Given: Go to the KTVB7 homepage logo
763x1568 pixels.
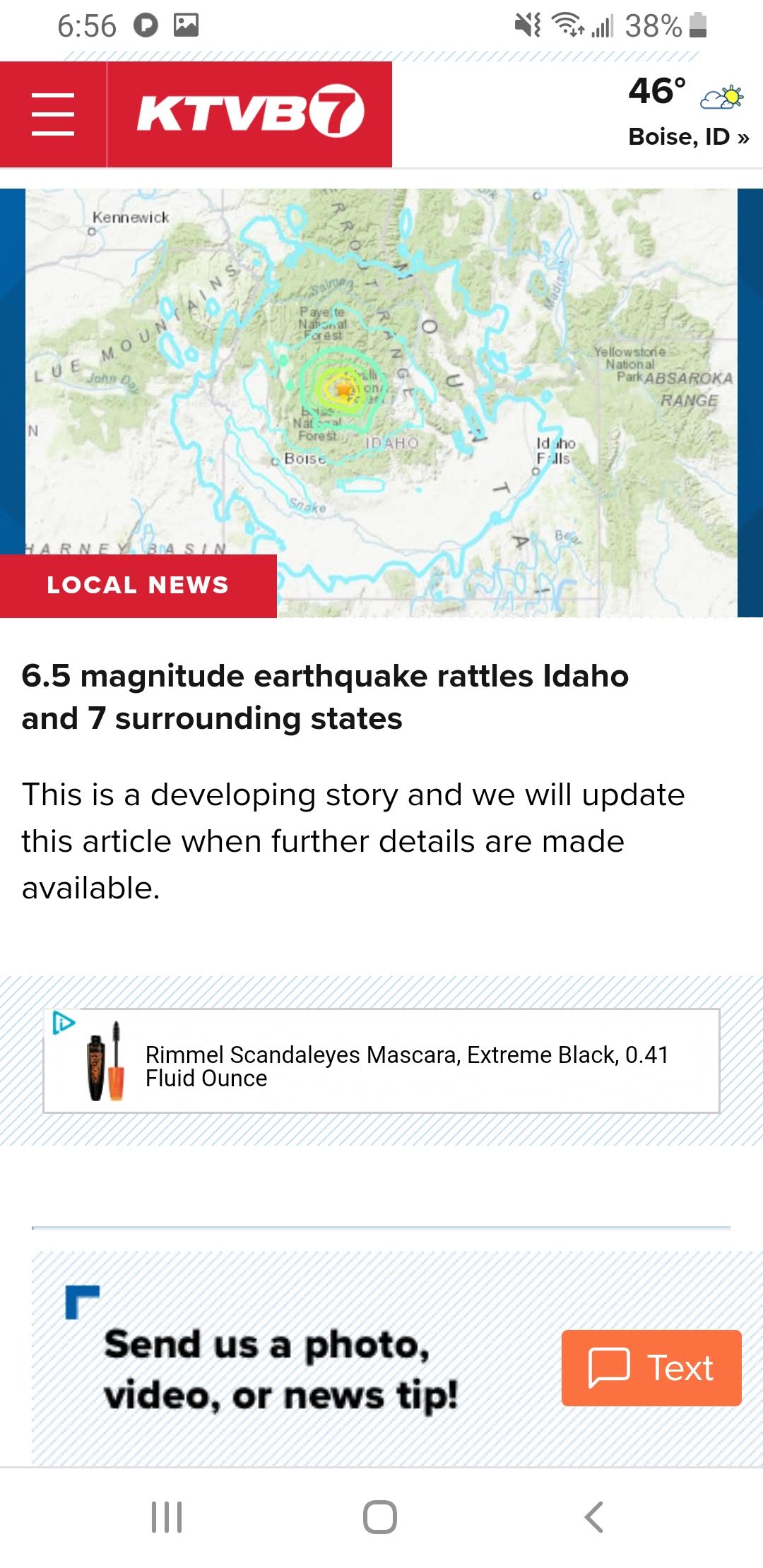Looking at the screenshot, I should tap(250, 113).
